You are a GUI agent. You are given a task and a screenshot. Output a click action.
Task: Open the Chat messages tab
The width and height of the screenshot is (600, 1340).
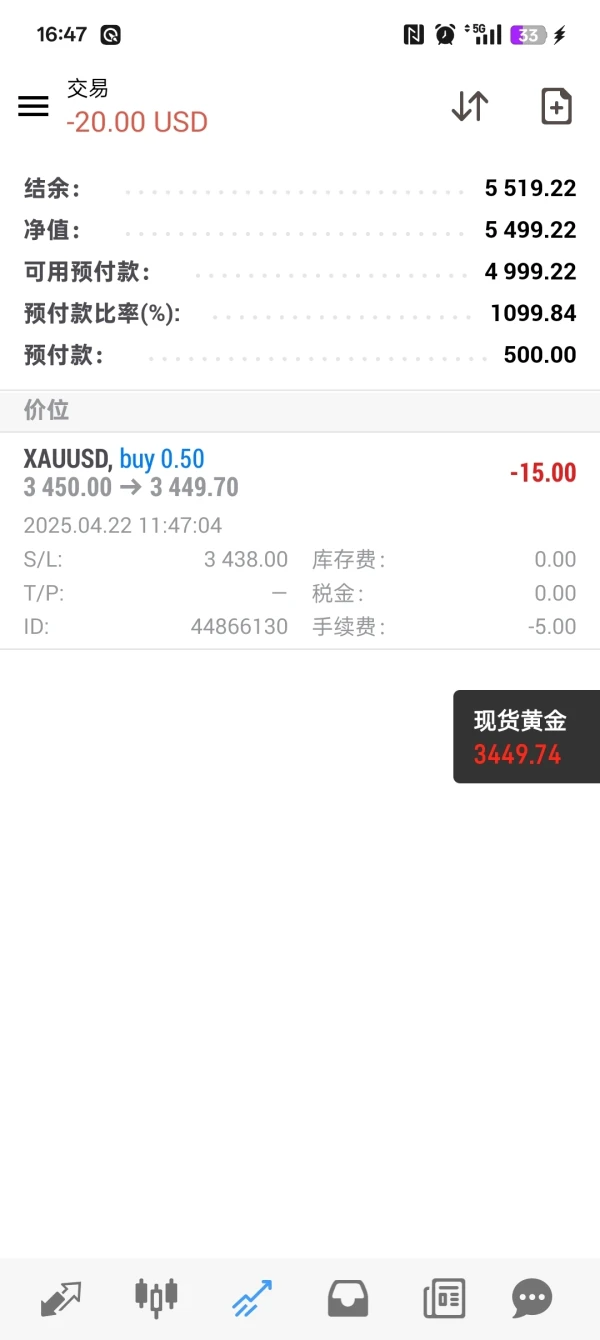531,1298
